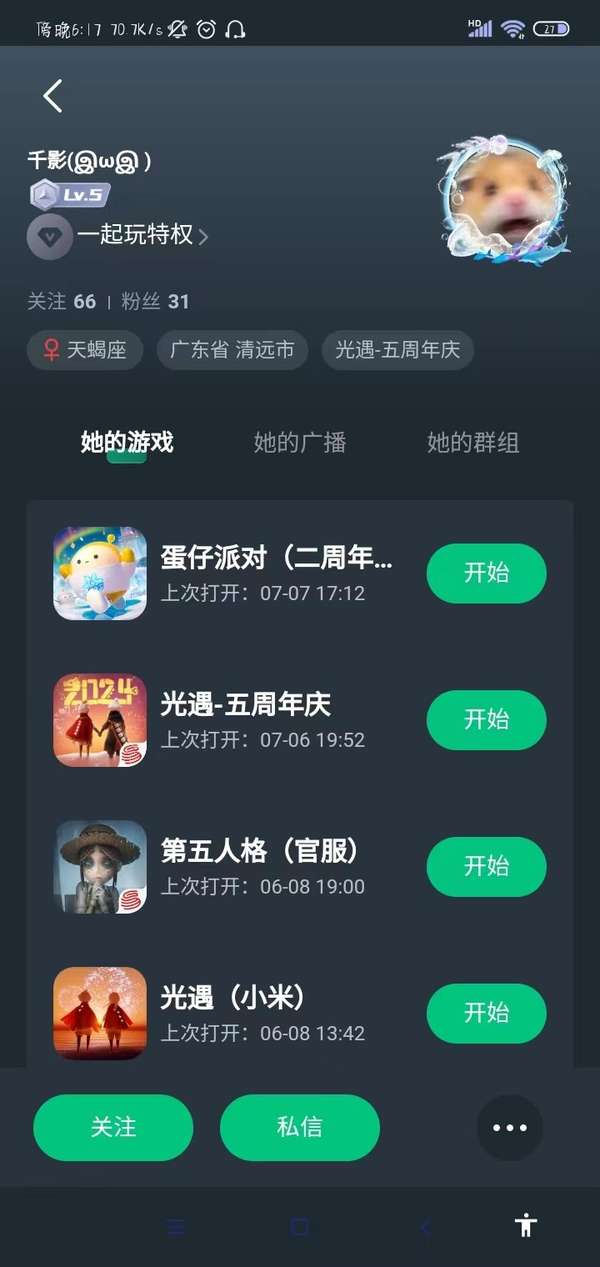Tap the system home button
The width and height of the screenshot is (600, 1267).
click(299, 1227)
